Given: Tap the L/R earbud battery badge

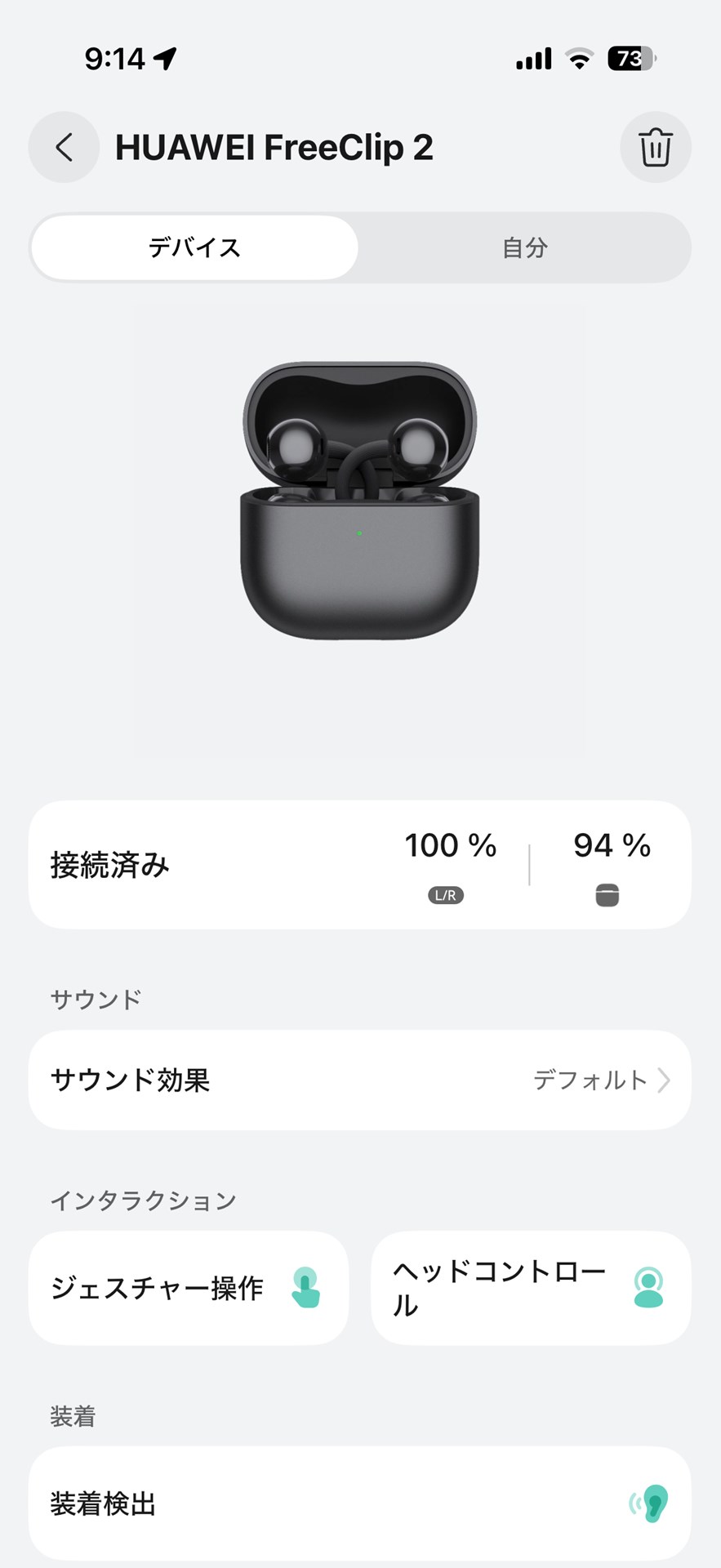Looking at the screenshot, I should point(446,895).
